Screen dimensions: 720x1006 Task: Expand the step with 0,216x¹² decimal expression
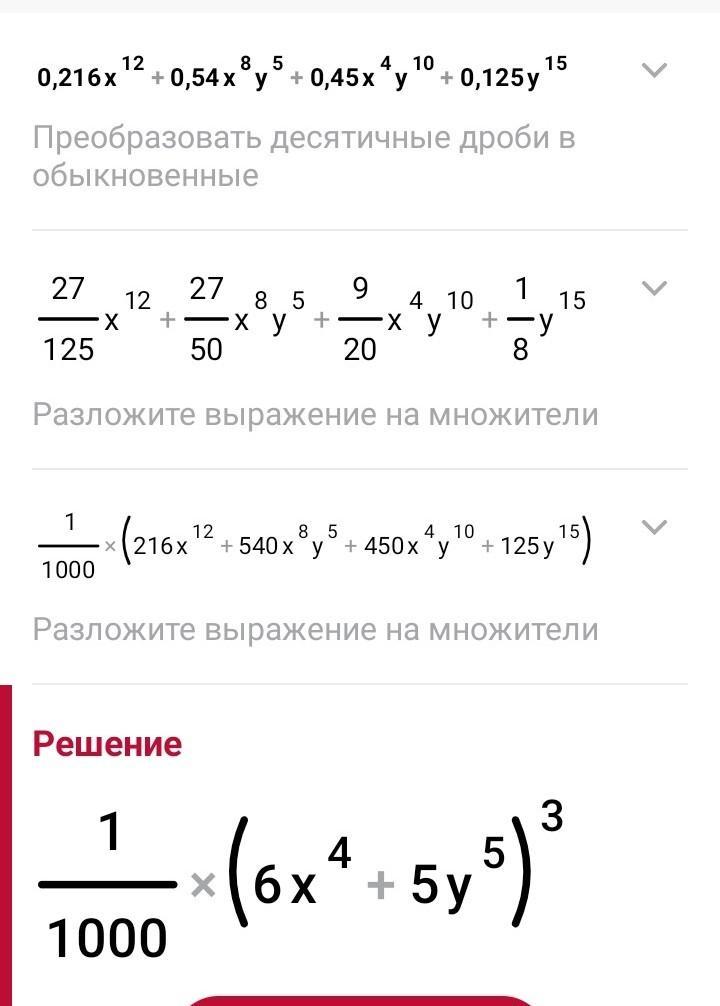654,70
